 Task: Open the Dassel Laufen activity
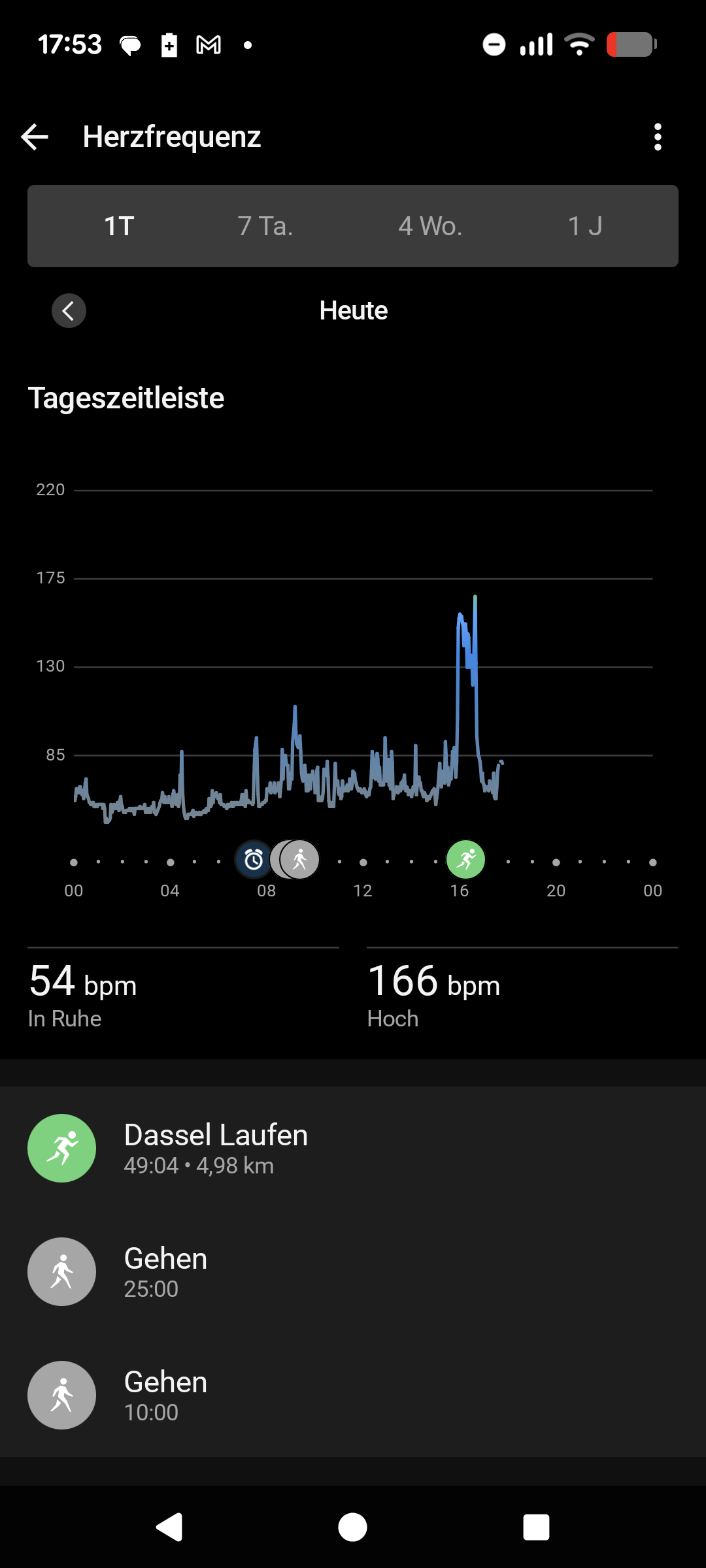pyautogui.click(x=353, y=1148)
